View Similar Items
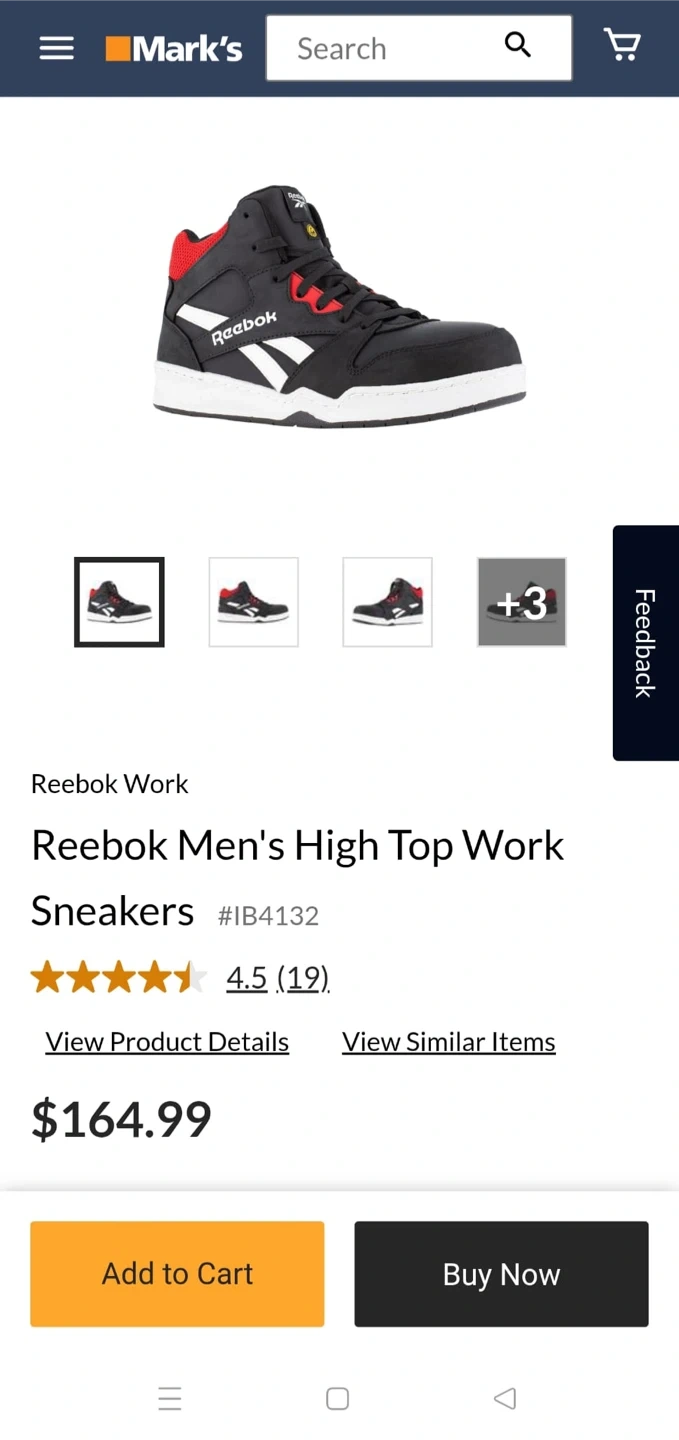 pos(448,1042)
